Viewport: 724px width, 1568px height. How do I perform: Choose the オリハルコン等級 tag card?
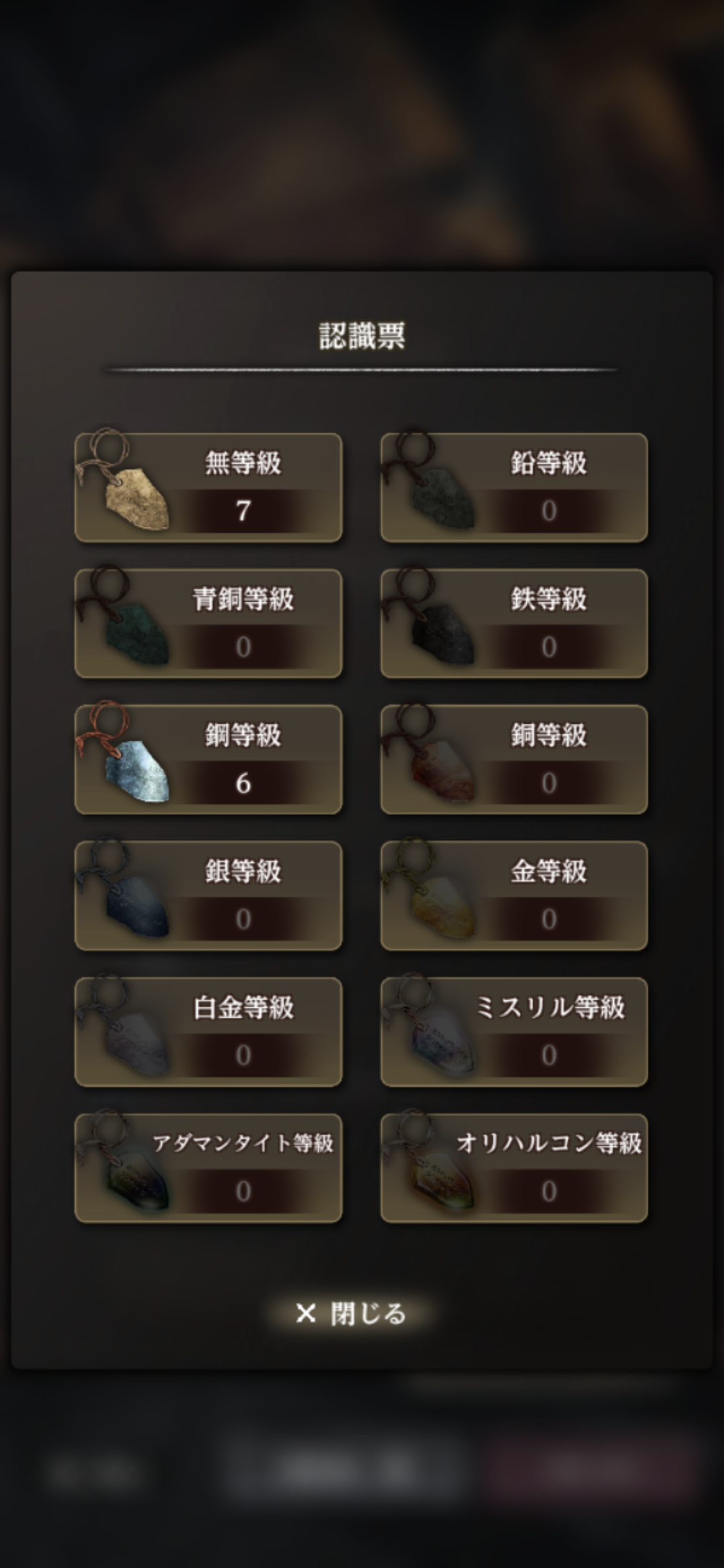pos(514,1168)
